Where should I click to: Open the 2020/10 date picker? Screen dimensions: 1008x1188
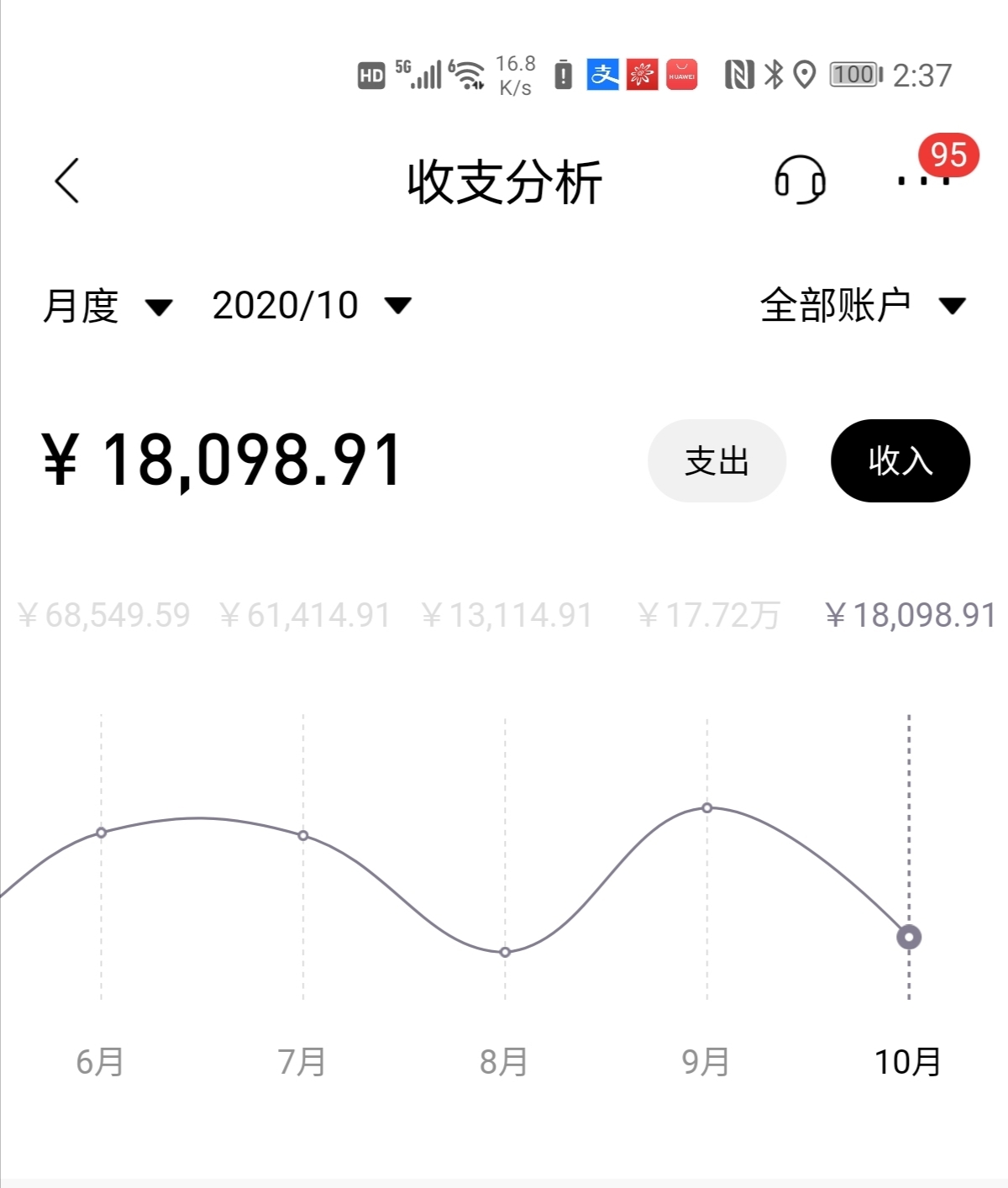click(311, 305)
